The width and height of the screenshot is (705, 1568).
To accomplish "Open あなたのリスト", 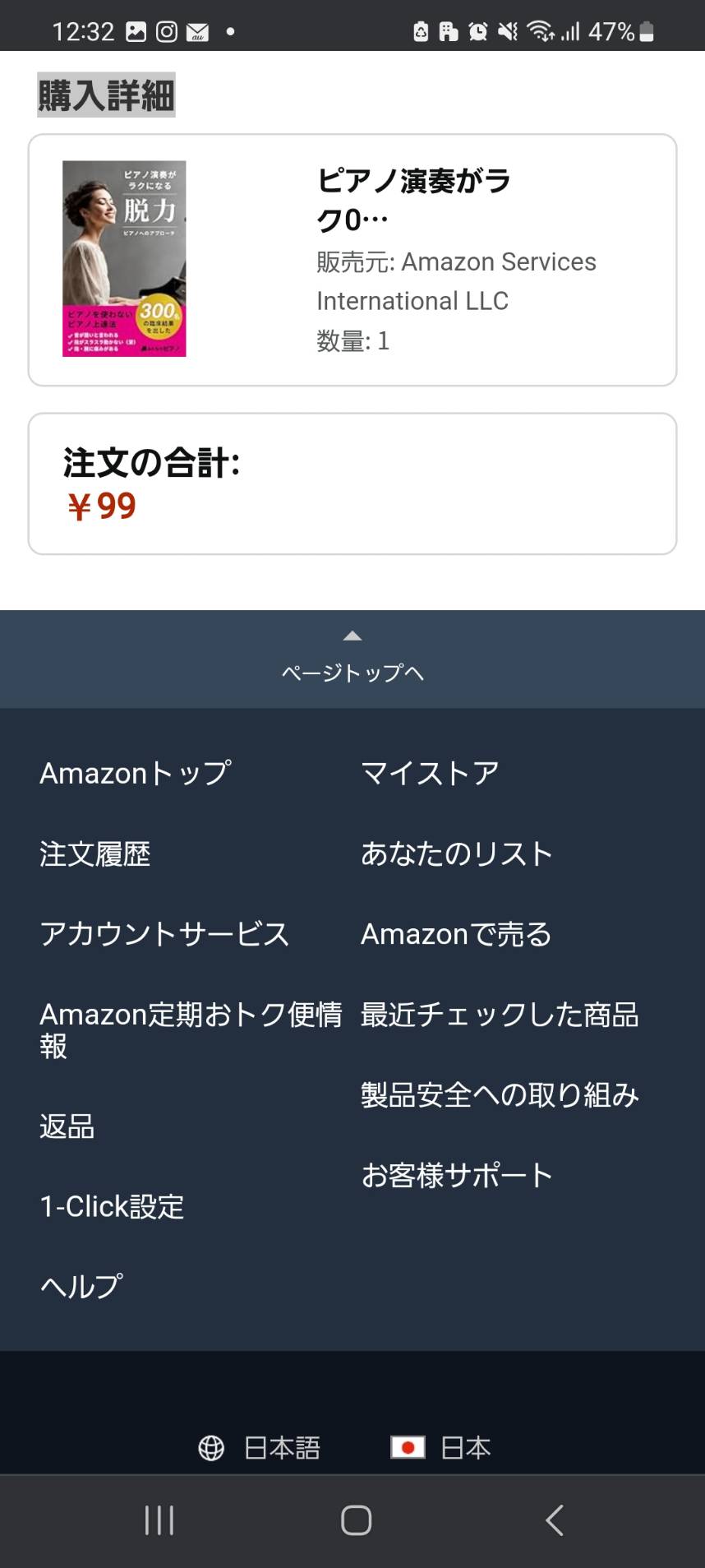I will click(456, 853).
